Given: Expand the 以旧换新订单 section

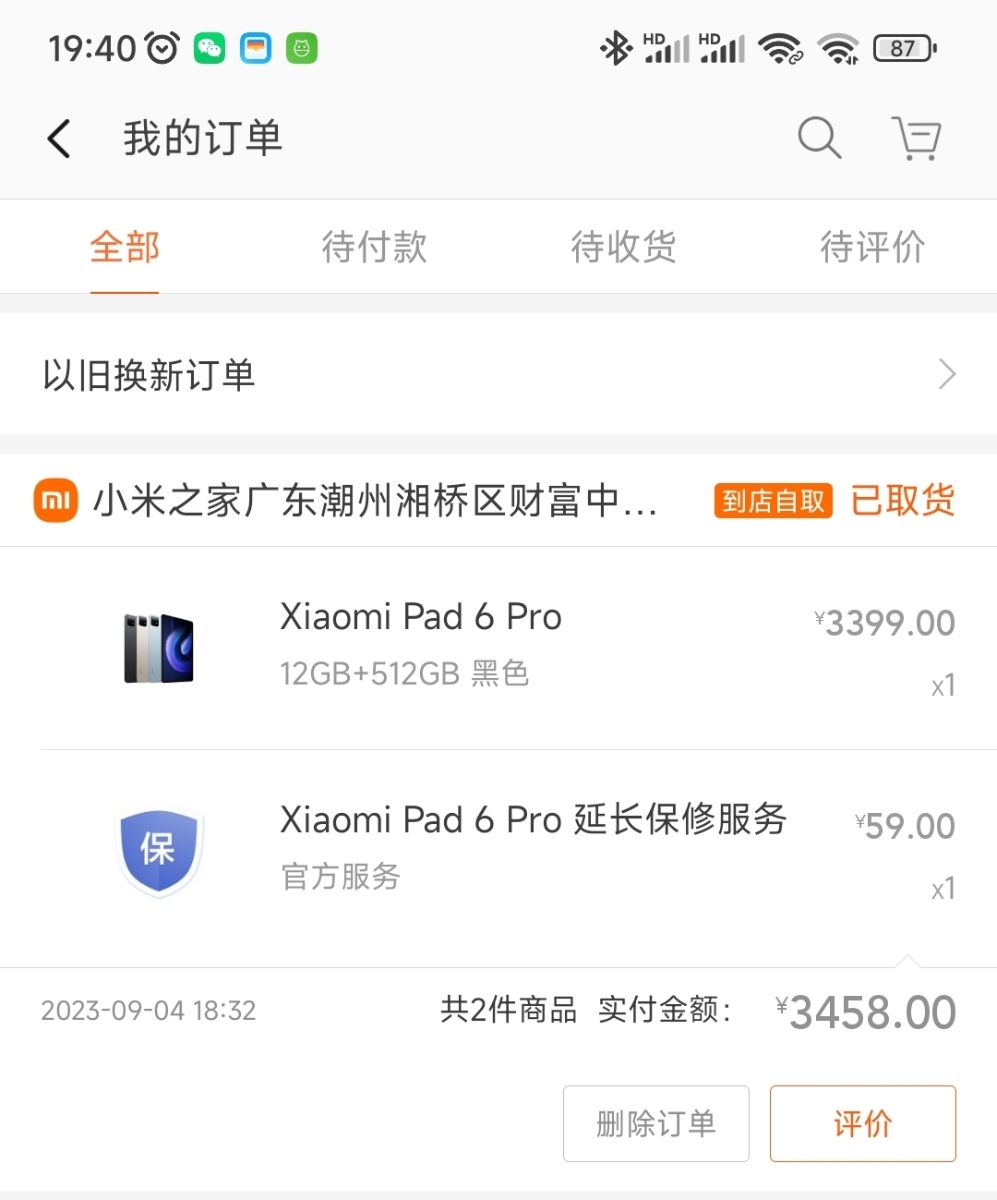Looking at the screenshot, I should (497, 374).
